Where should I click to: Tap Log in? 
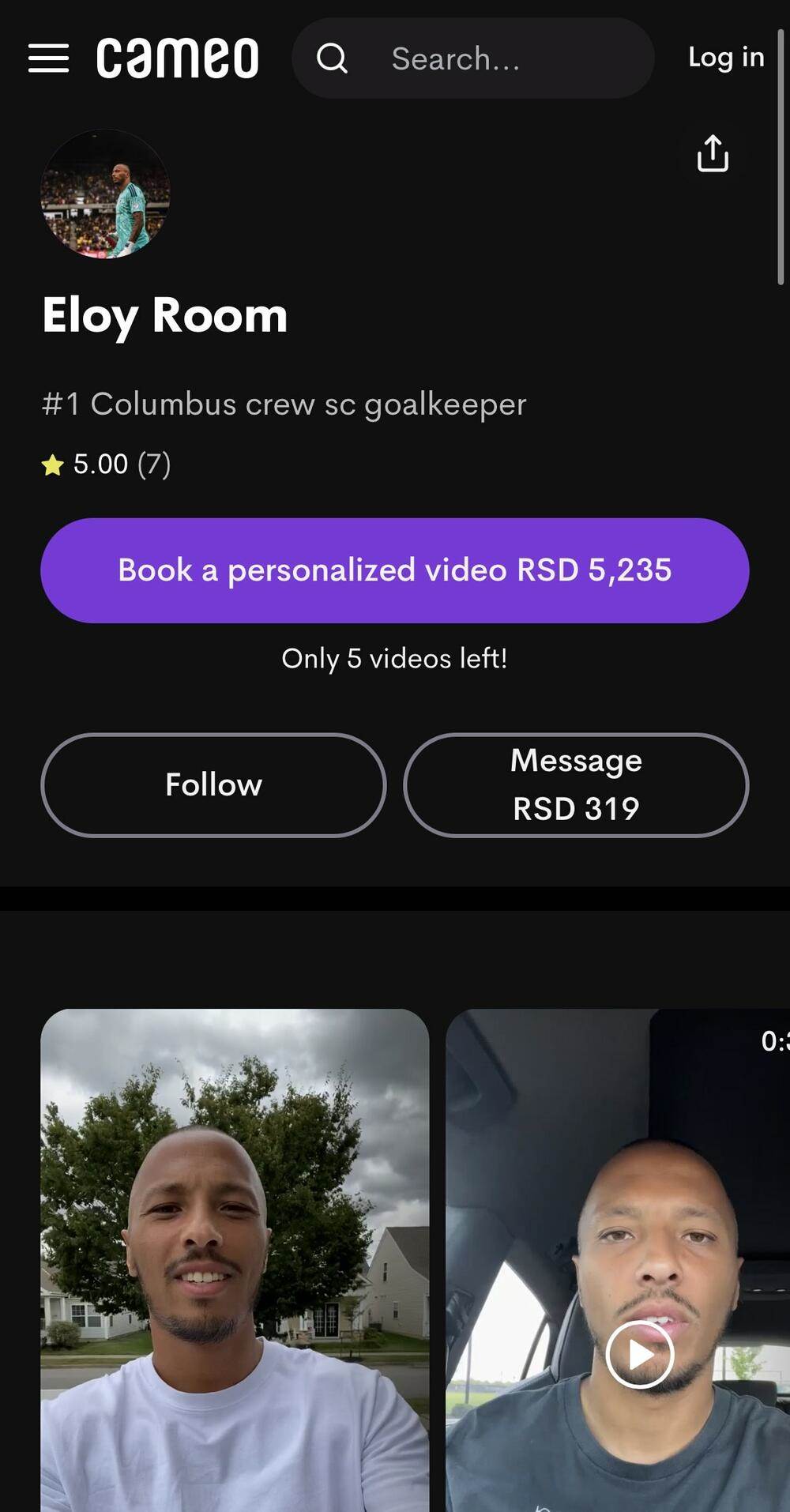726,58
